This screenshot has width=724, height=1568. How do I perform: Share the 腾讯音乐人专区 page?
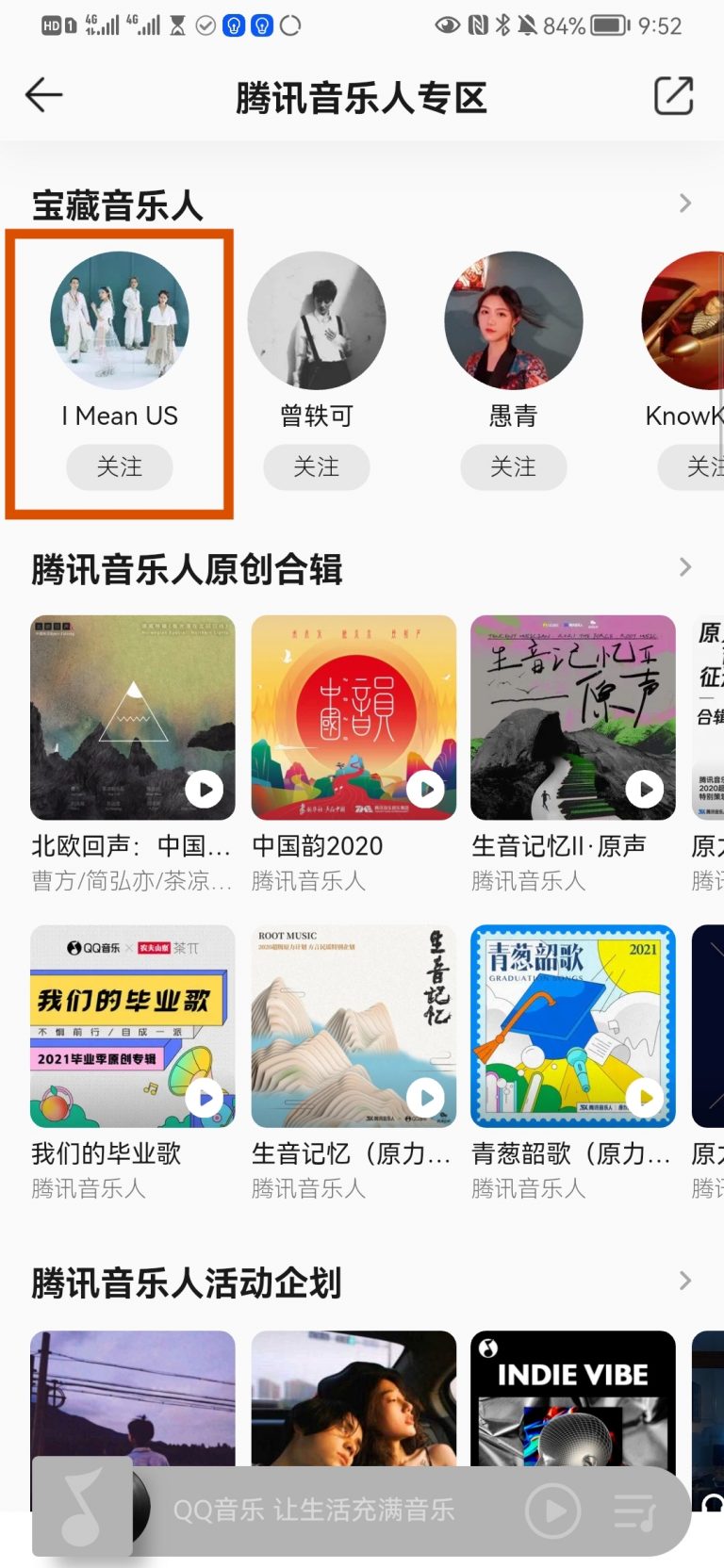tap(673, 95)
